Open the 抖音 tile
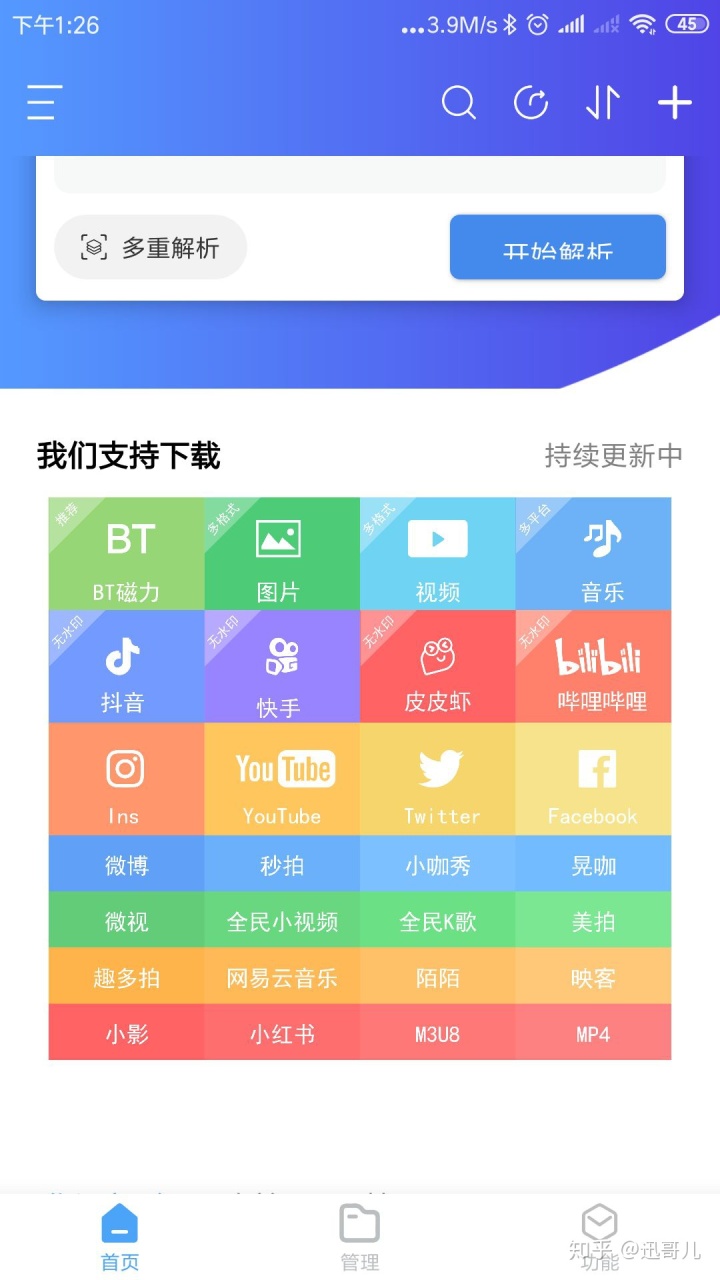This screenshot has height=1280, width=720. [126, 666]
